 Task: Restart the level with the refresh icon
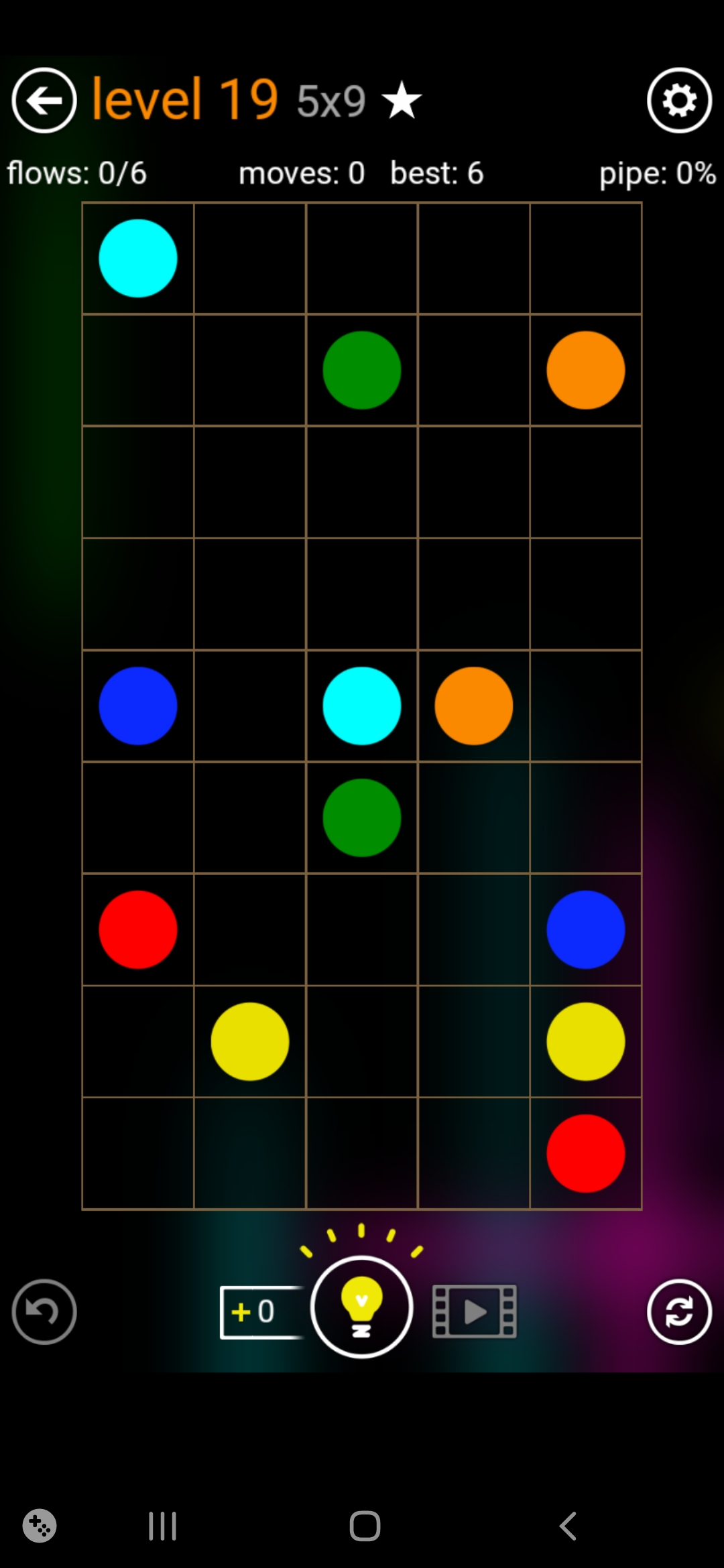pos(679,1312)
